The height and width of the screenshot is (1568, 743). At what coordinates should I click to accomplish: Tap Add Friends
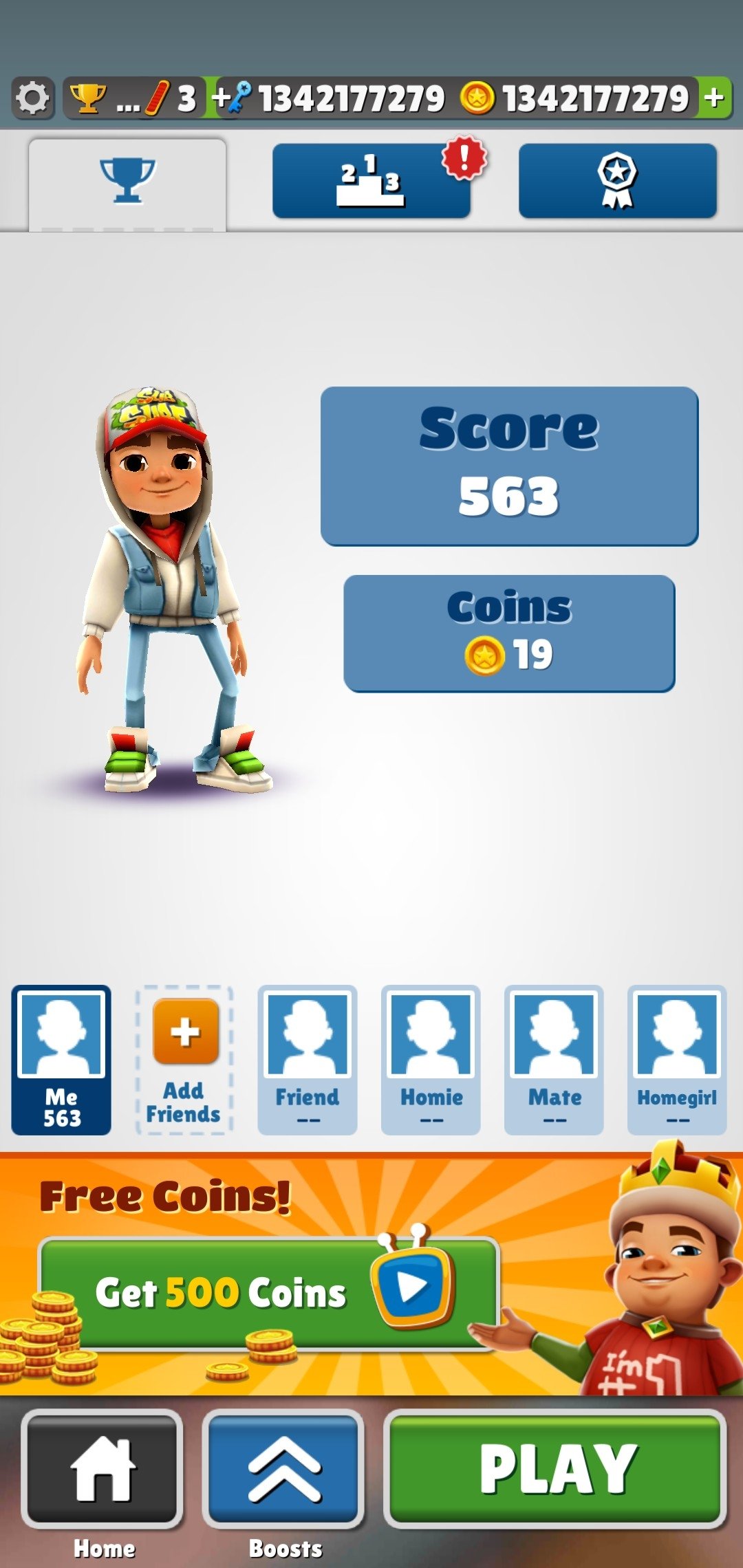[x=184, y=1060]
